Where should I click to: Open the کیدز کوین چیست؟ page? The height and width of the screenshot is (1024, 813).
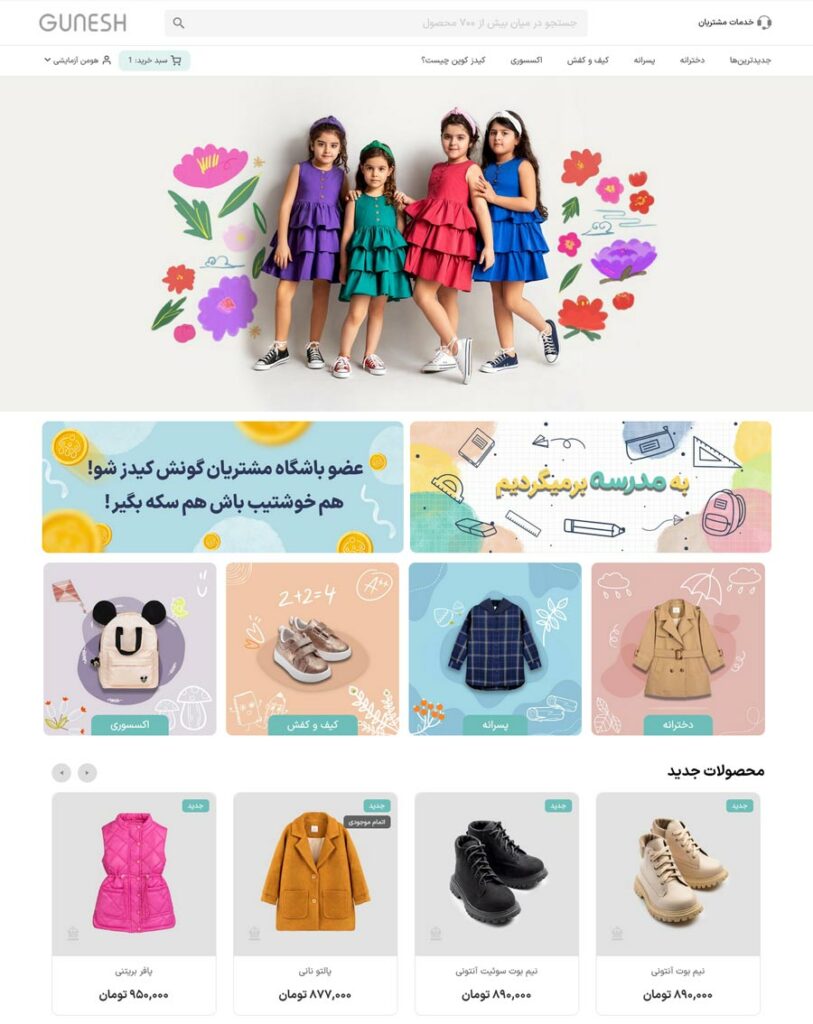(x=454, y=60)
